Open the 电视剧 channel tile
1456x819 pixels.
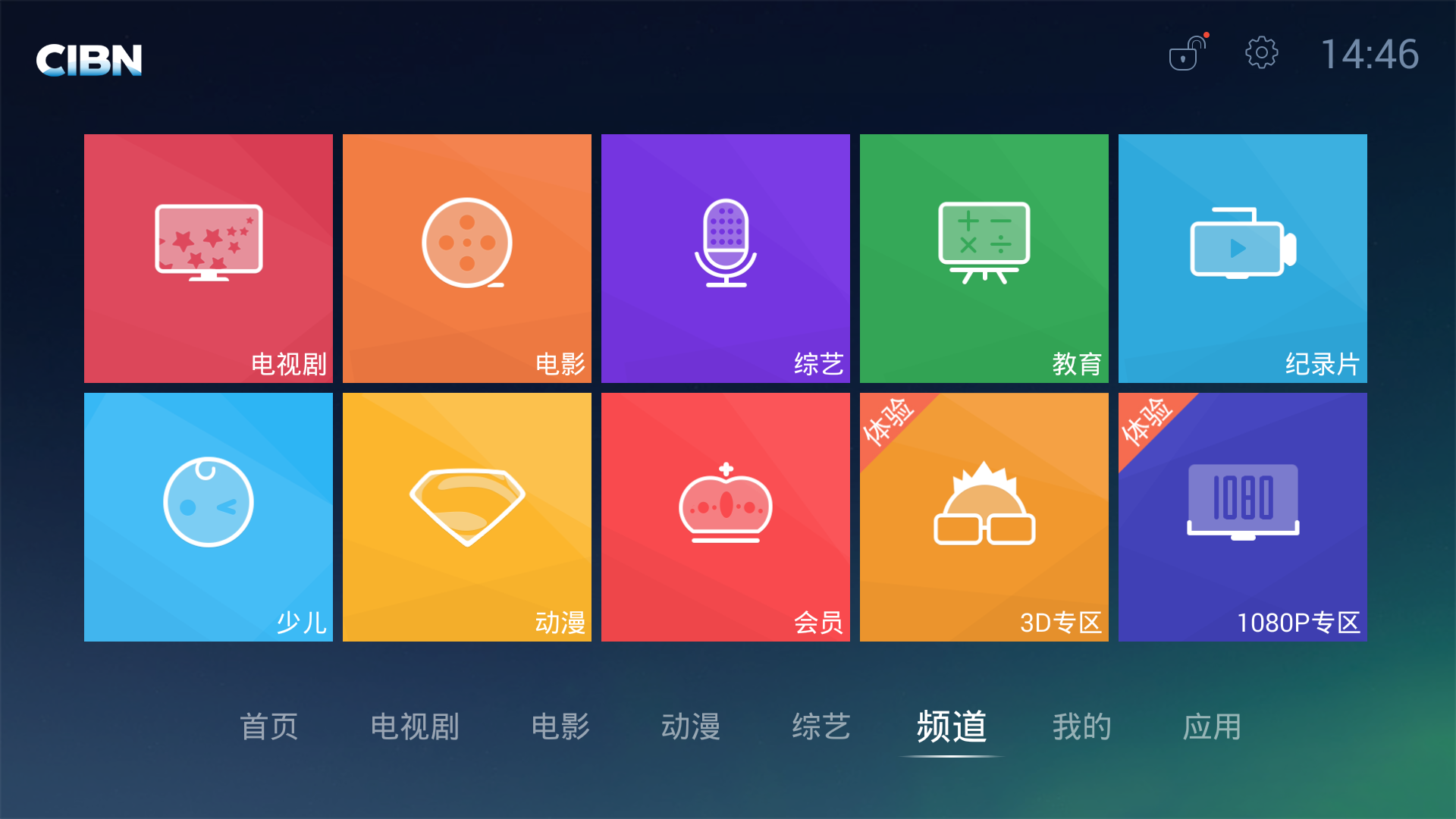tap(209, 258)
